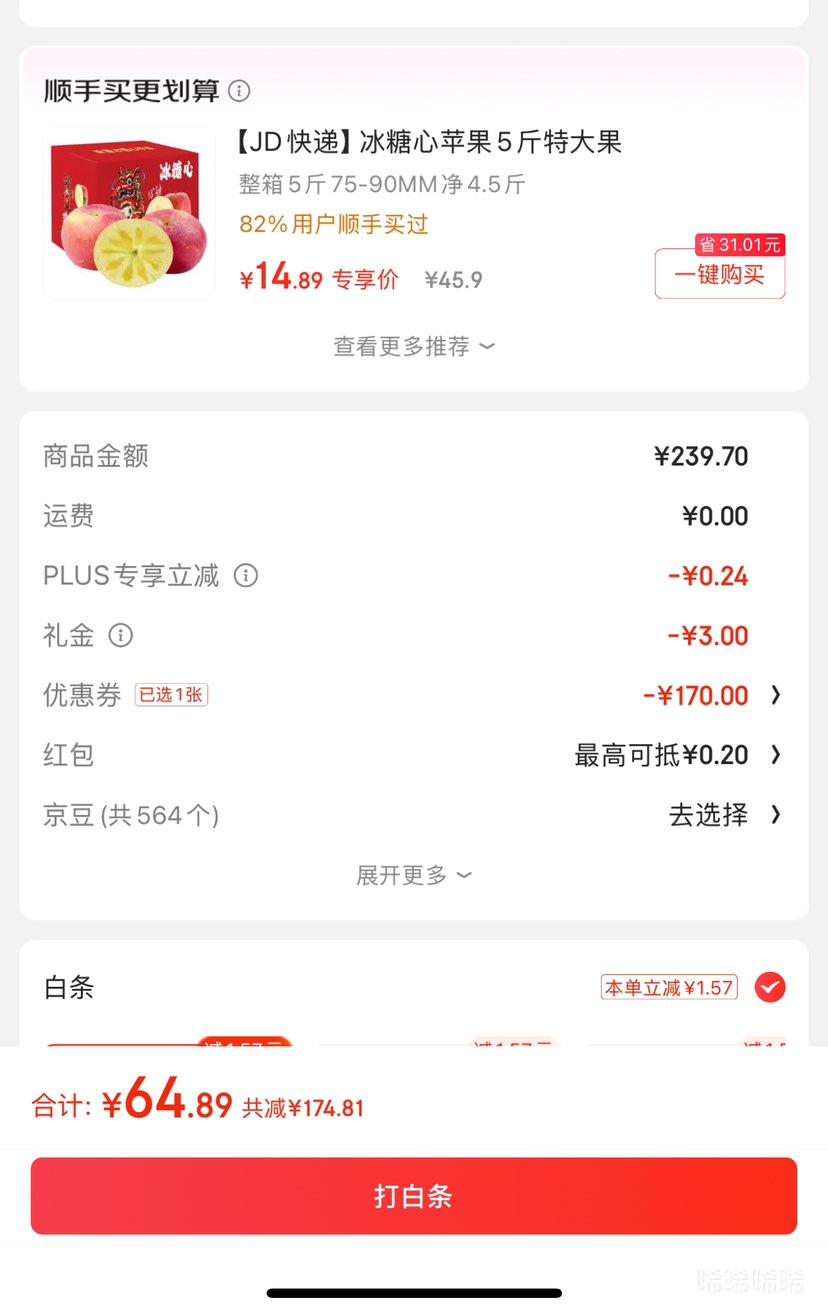Viewport: 828px width, 1313px height.
Task: Open the 礼金 info icon tooltip
Action: click(x=121, y=635)
